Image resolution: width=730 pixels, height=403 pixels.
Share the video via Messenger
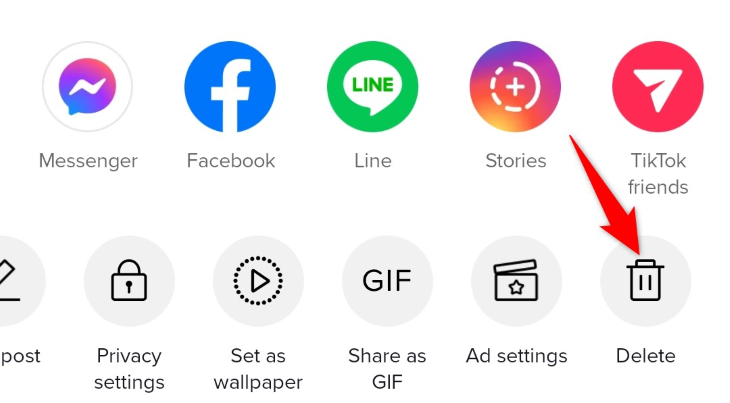[87, 87]
